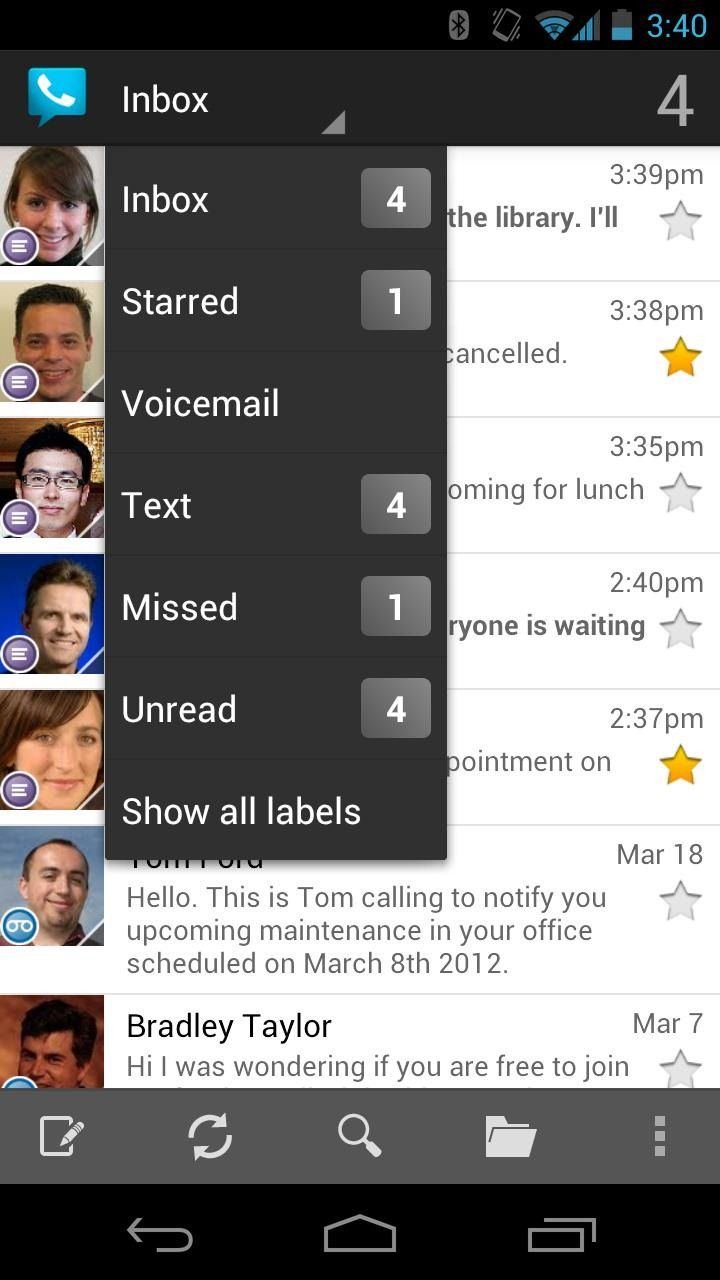Screen dimensions: 720x1280
Task: Open the overflow menu icon
Action: point(659,1135)
